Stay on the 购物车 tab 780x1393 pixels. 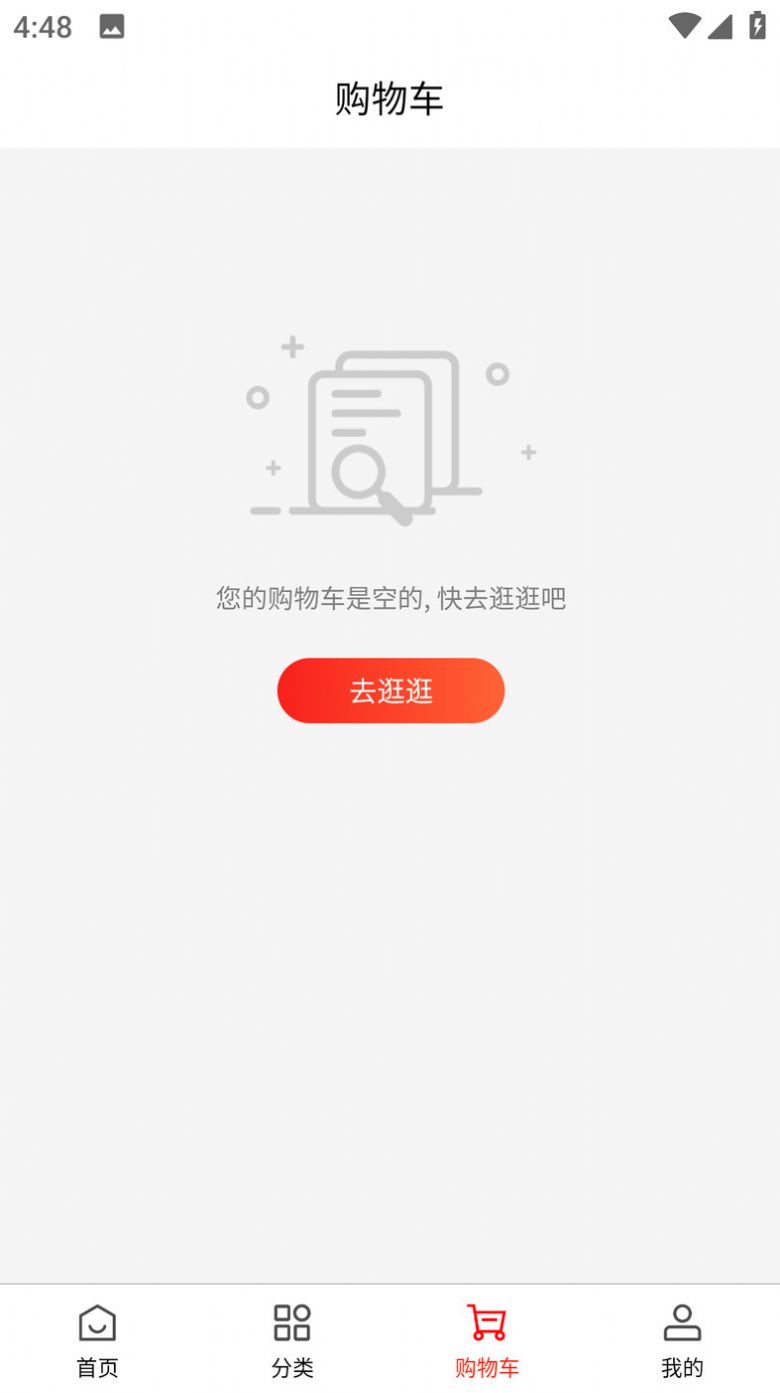coord(487,1340)
